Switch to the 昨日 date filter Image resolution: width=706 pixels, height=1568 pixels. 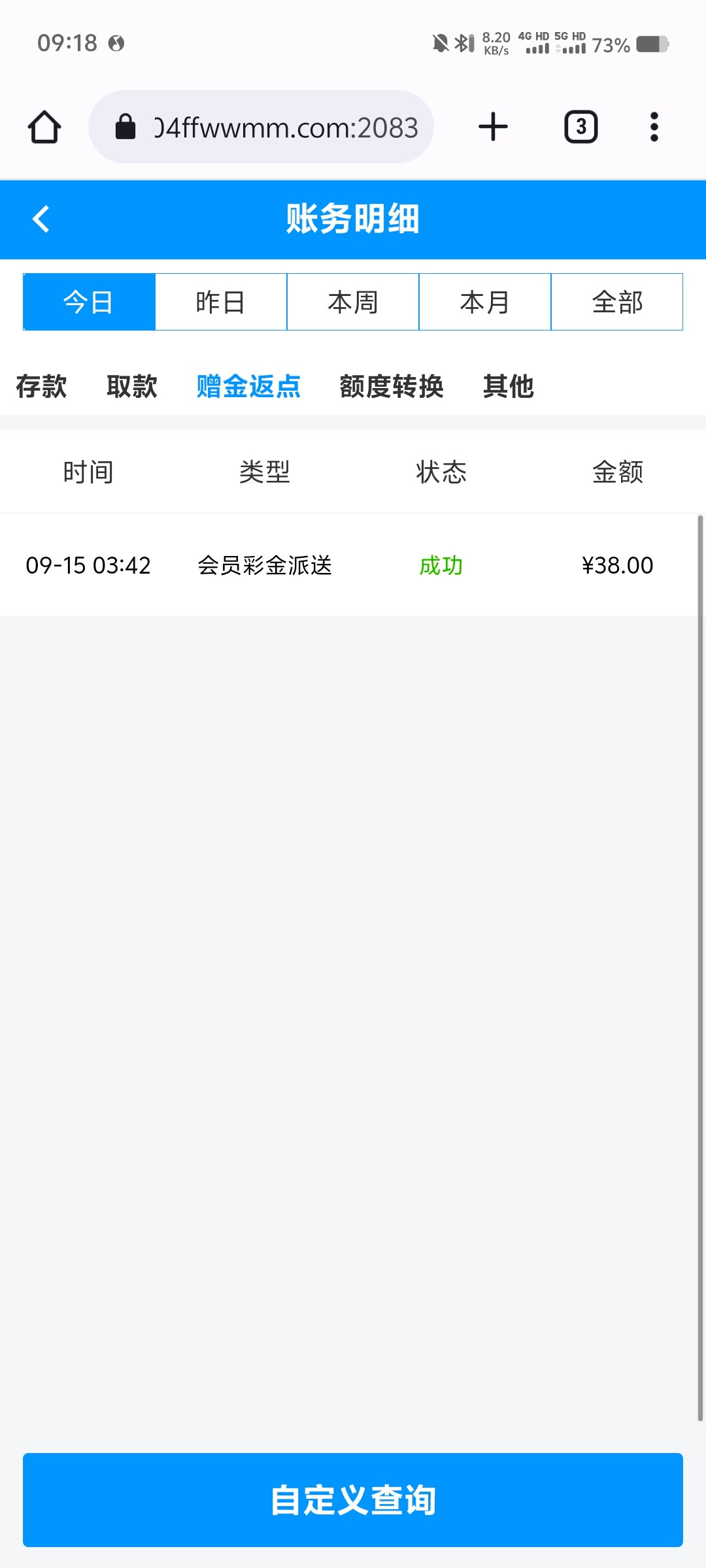point(221,302)
